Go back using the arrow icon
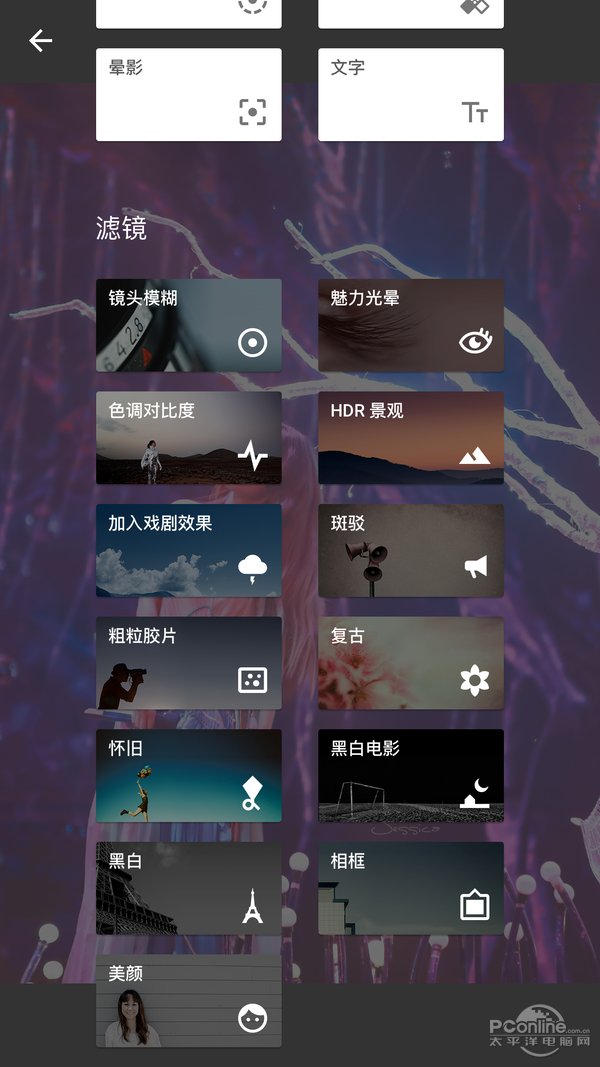This screenshot has height=1067, width=600. [x=40, y=41]
